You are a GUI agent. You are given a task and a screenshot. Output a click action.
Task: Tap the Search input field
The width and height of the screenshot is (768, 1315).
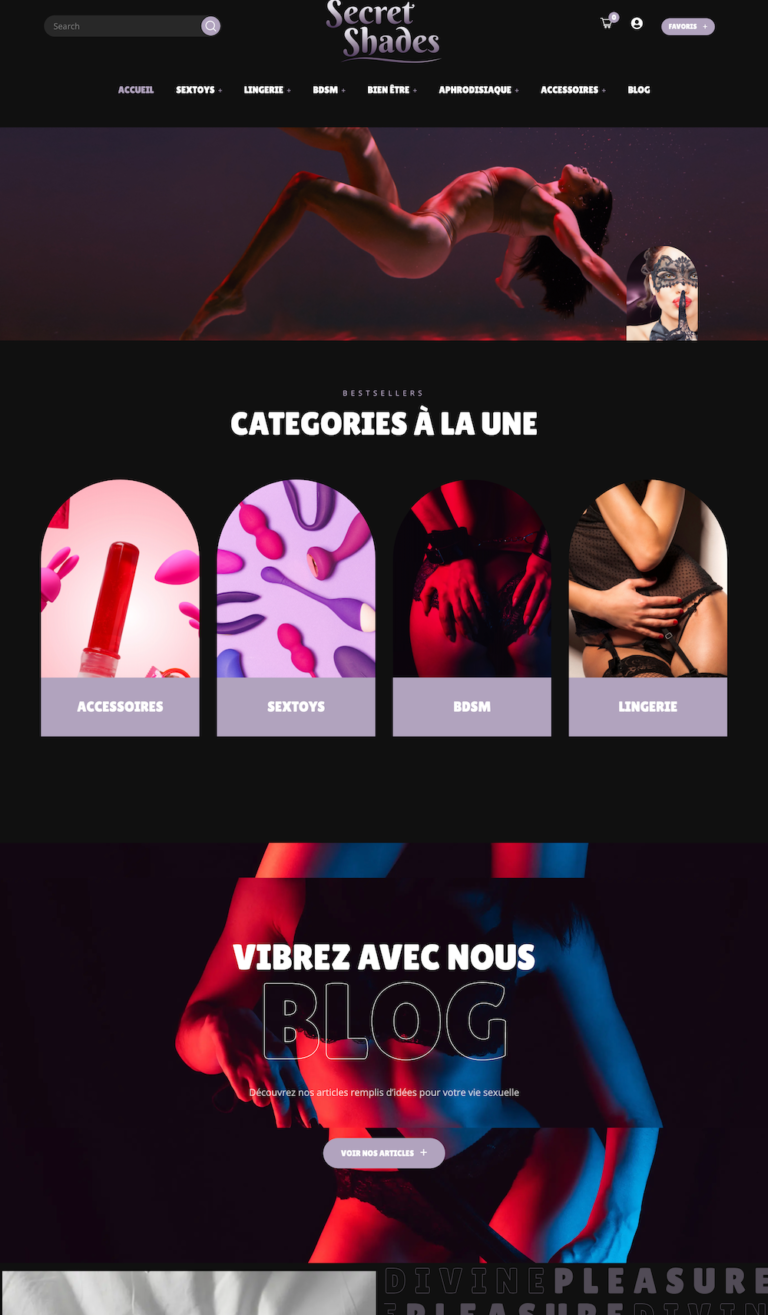120,26
